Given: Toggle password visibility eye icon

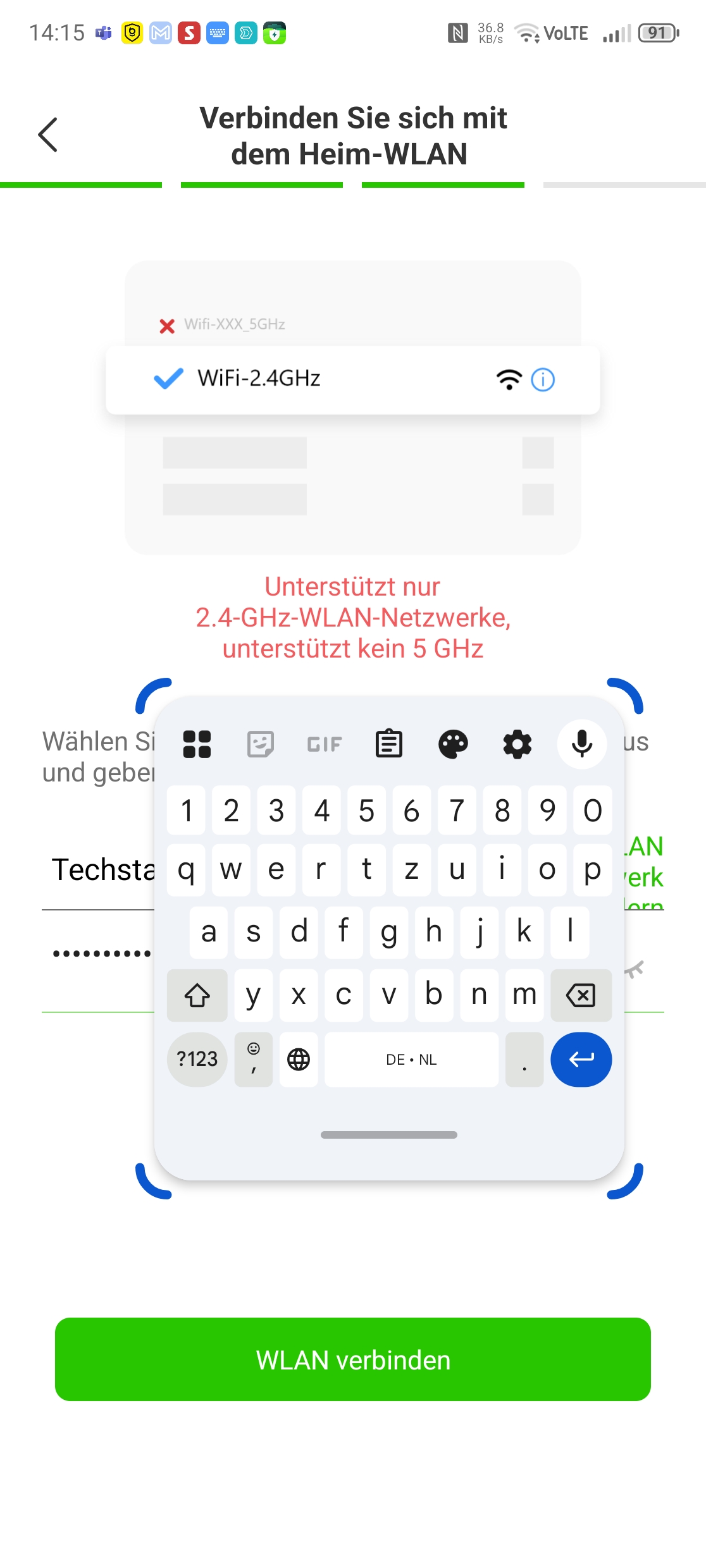Looking at the screenshot, I should pos(635,969).
